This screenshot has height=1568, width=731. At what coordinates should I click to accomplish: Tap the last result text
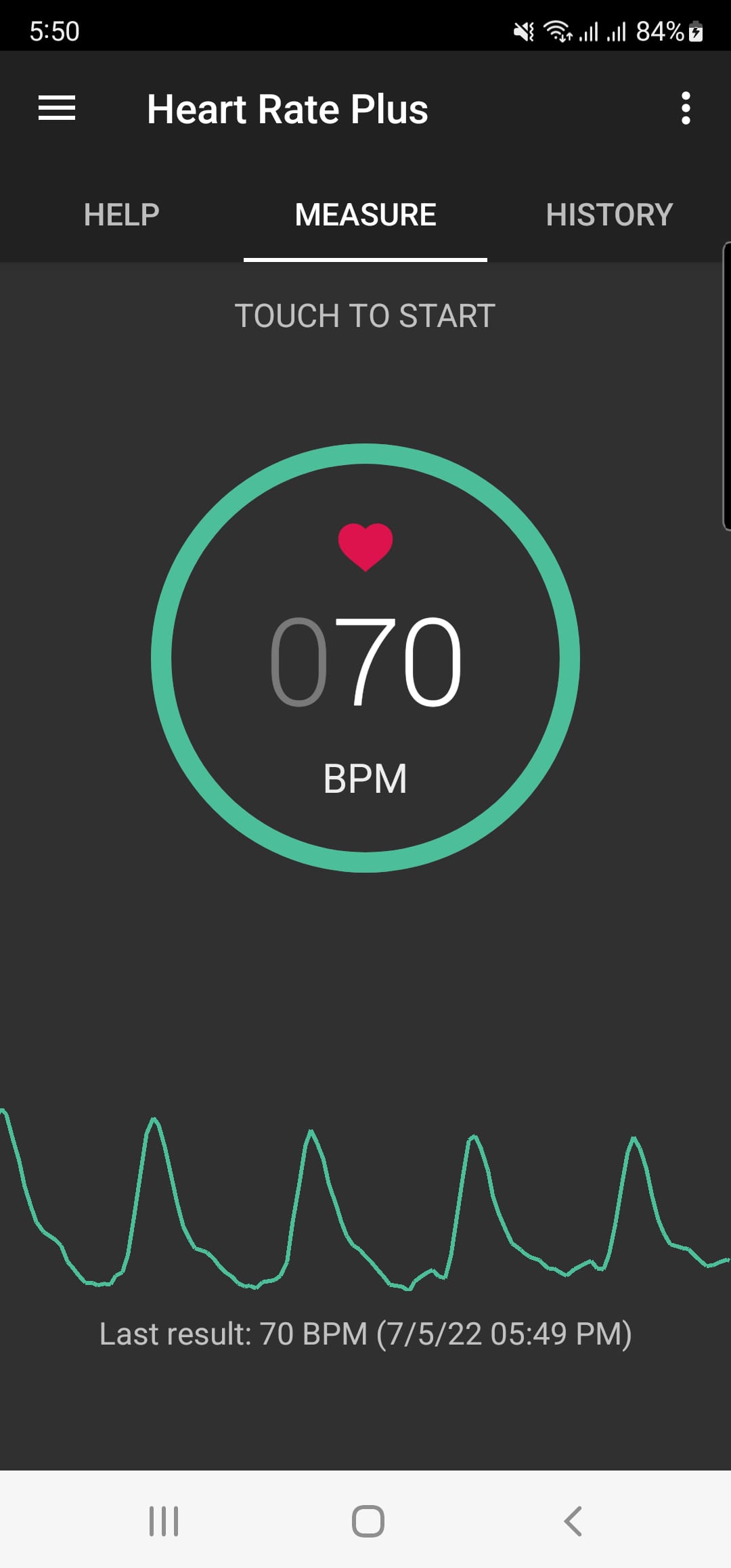pos(365,1332)
